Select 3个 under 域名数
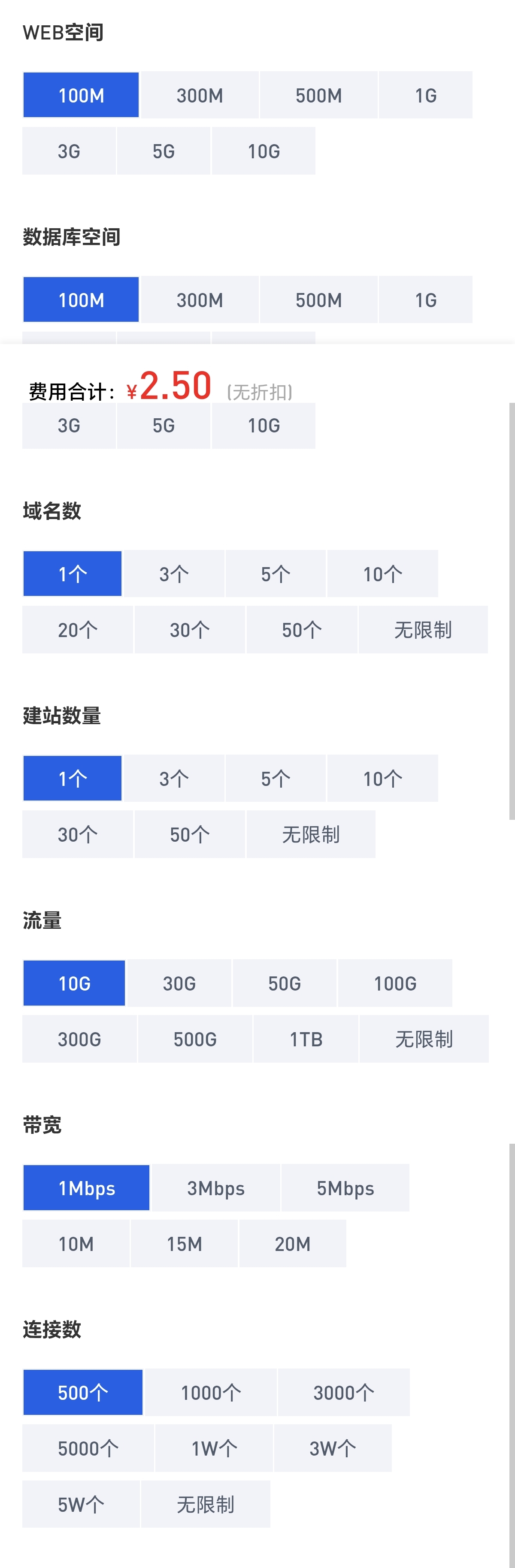 point(173,574)
